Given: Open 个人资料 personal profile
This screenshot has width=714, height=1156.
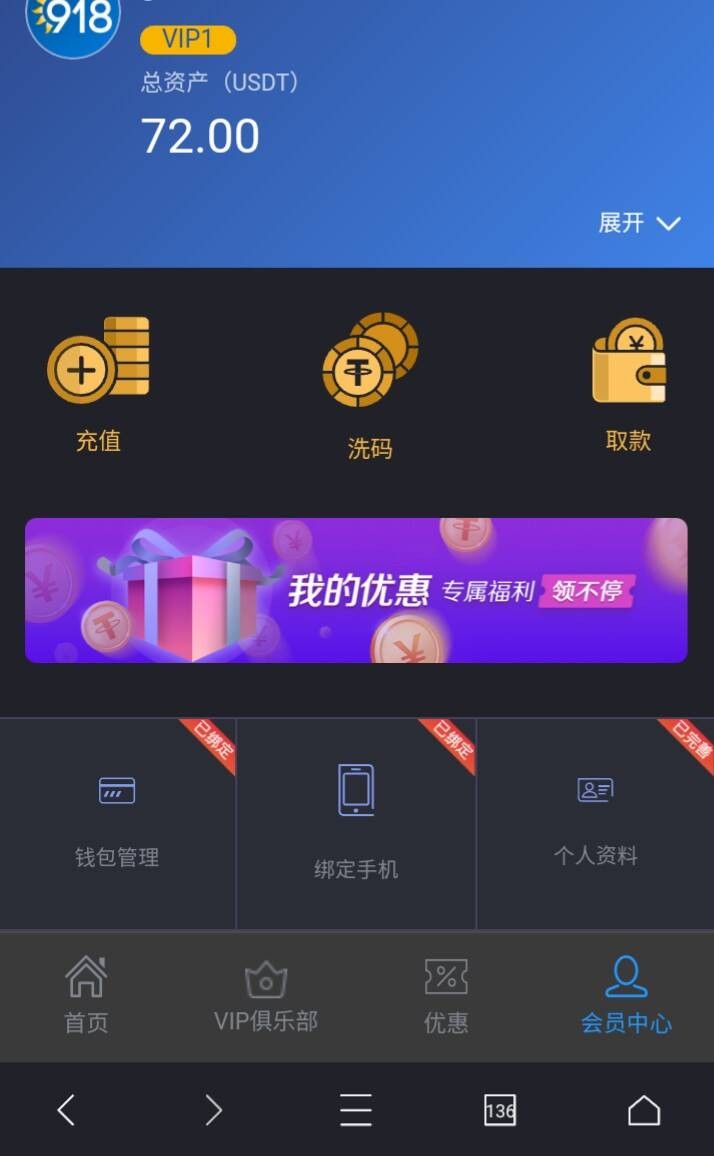Looking at the screenshot, I should [595, 823].
